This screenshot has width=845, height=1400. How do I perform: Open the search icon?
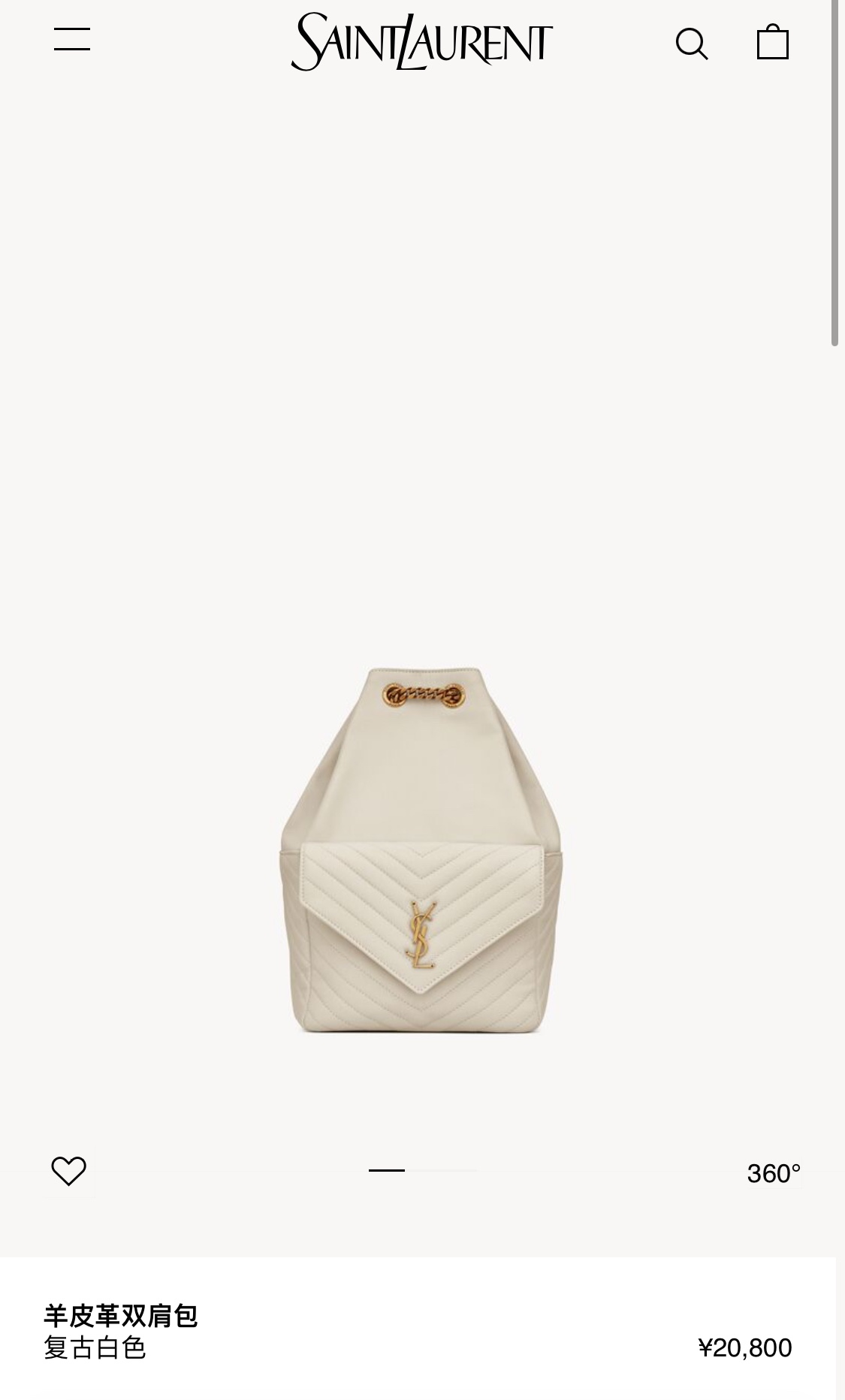click(x=691, y=44)
